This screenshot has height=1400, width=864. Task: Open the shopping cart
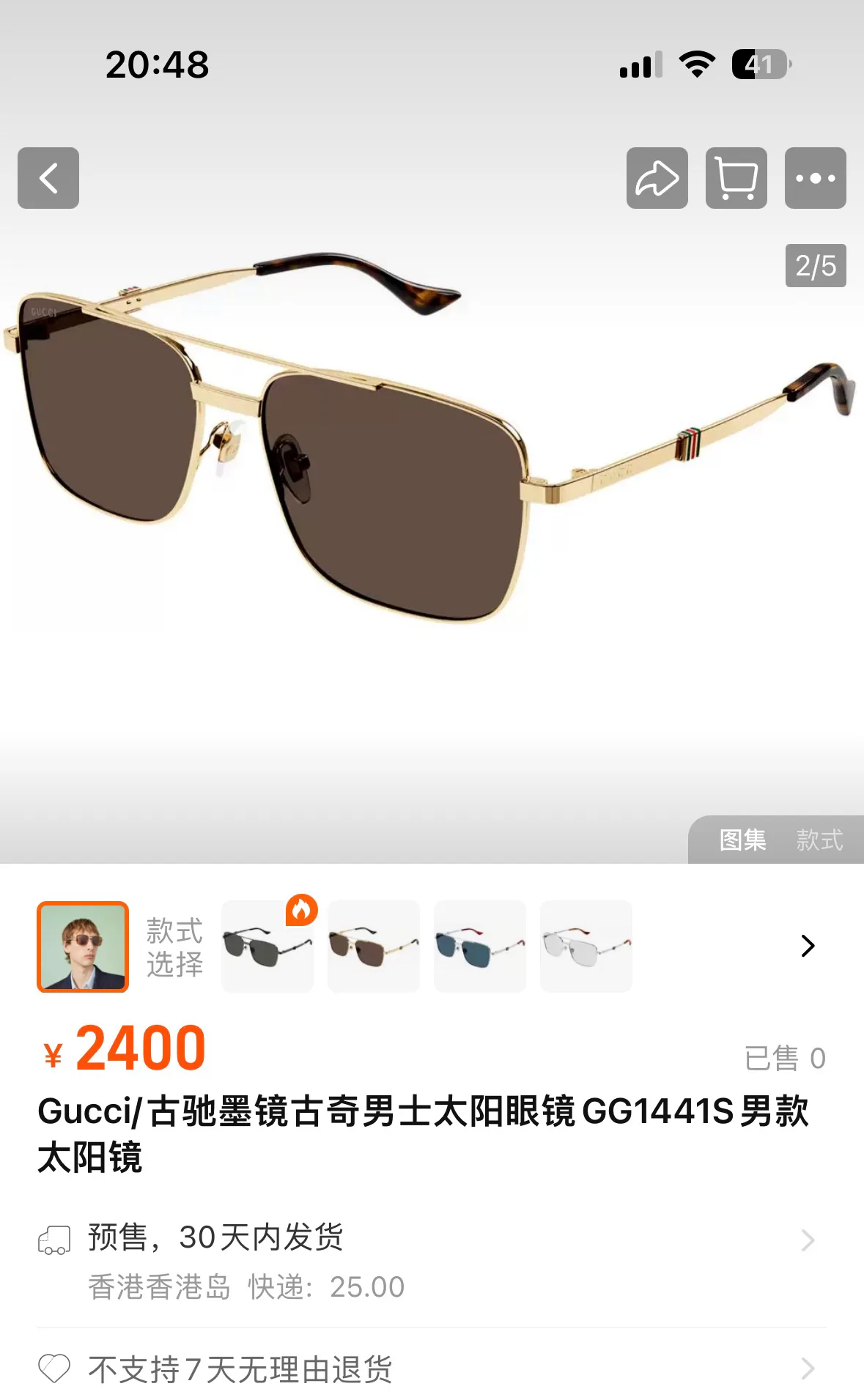point(736,178)
